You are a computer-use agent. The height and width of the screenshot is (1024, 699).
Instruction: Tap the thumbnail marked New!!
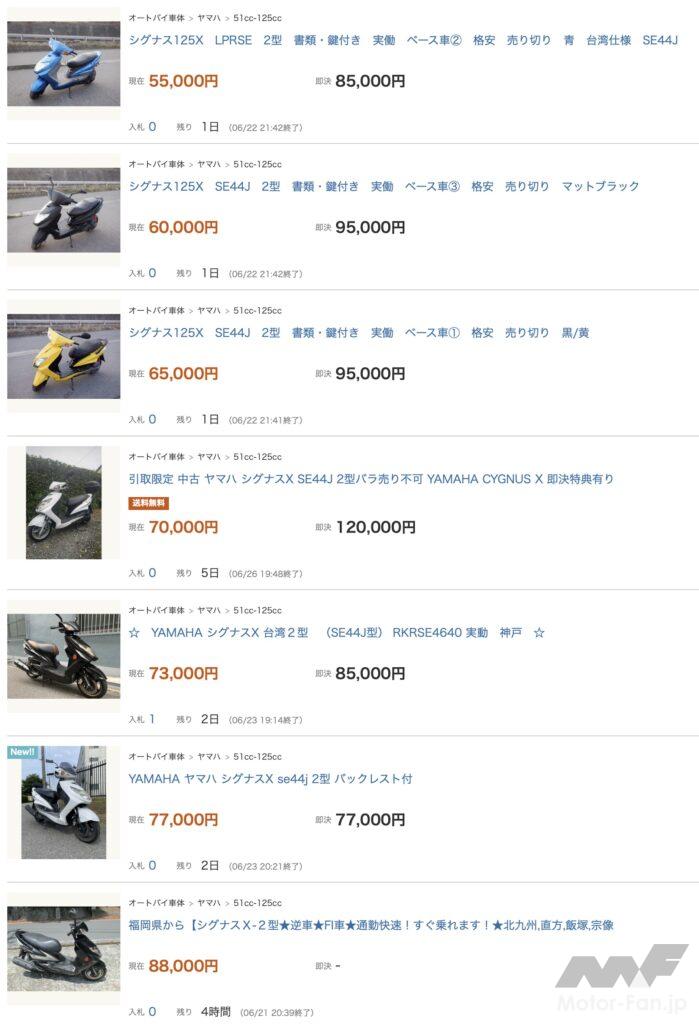63,802
